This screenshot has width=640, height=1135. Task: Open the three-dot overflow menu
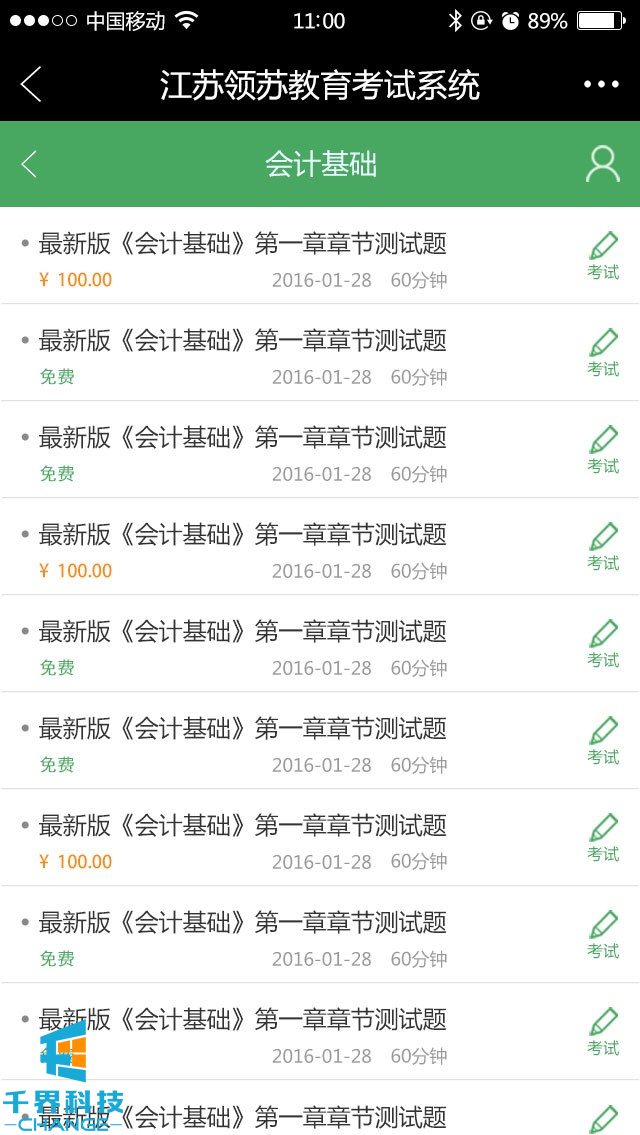pyautogui.click(x=601, y=85)
